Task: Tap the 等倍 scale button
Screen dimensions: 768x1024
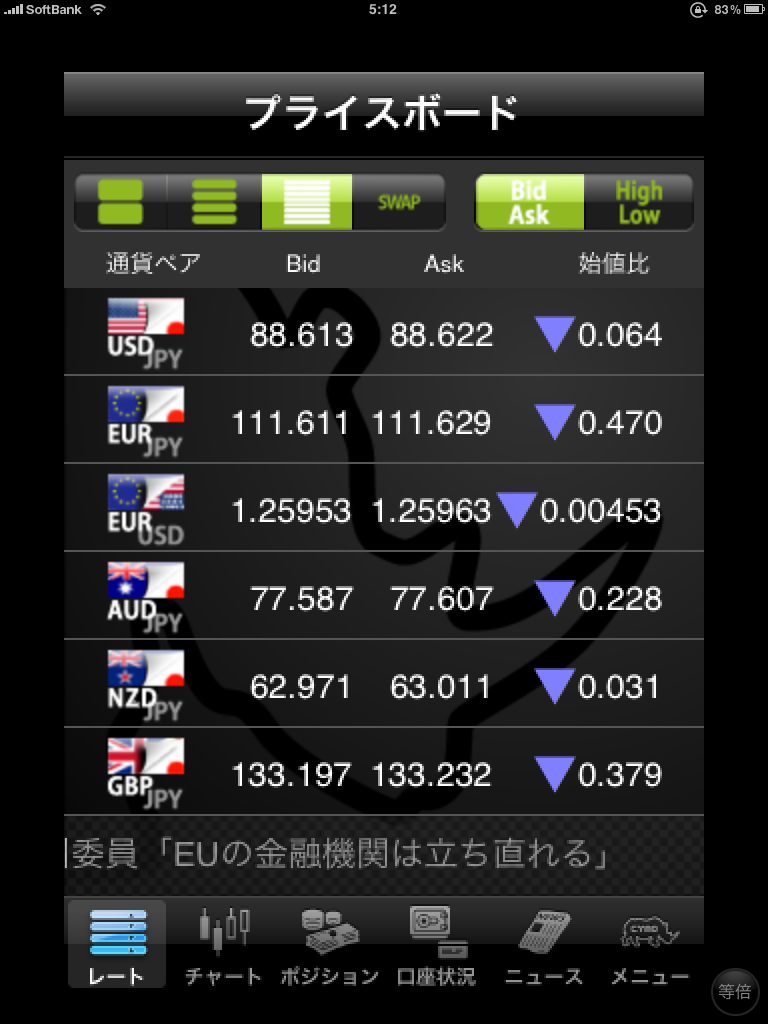Action: pos(734,991)
